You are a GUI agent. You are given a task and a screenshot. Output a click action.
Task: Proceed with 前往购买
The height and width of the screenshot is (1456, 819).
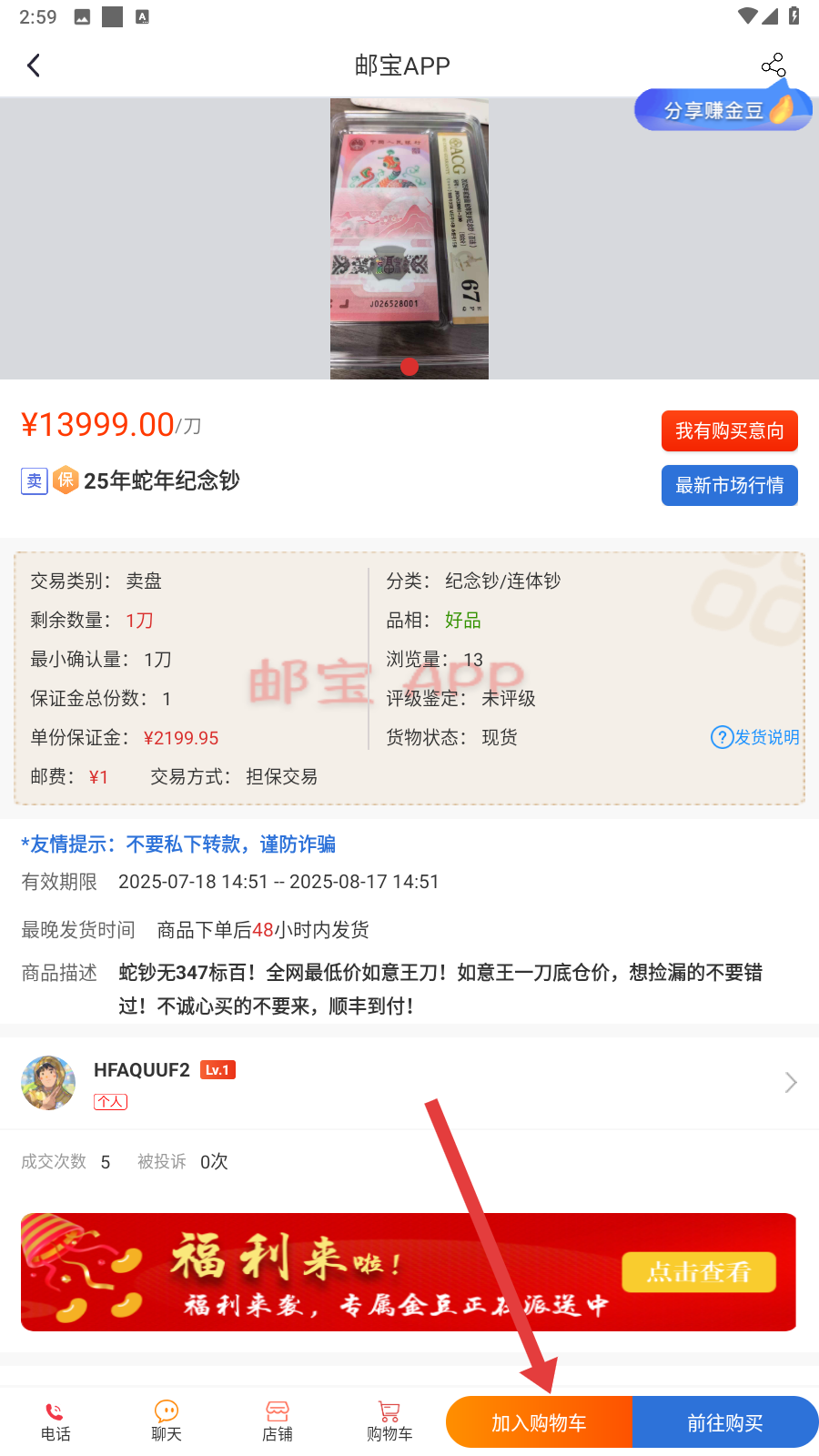pos(725,1422)
